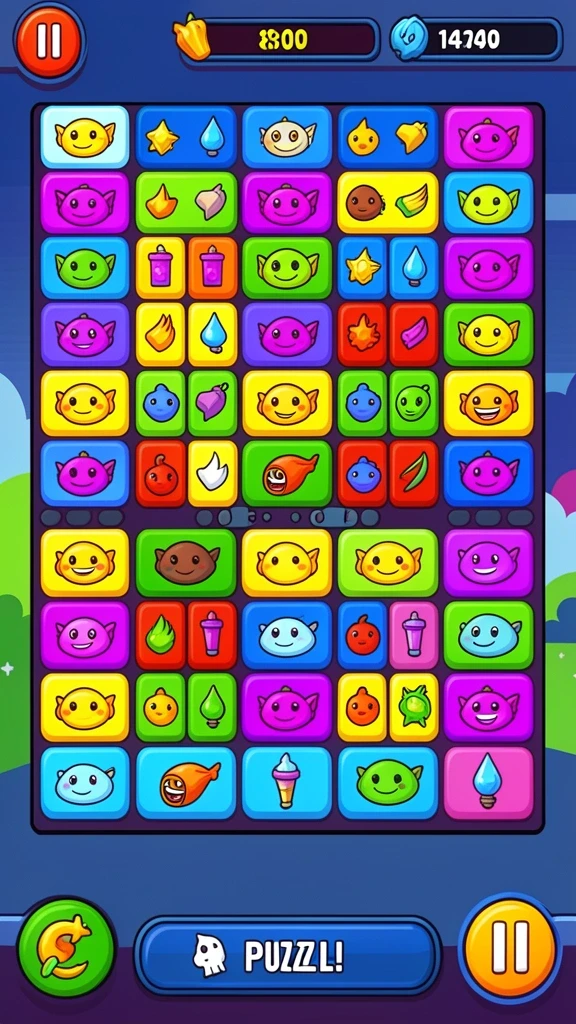Select the yellow blob on the pale white tile

pos(85,137)
